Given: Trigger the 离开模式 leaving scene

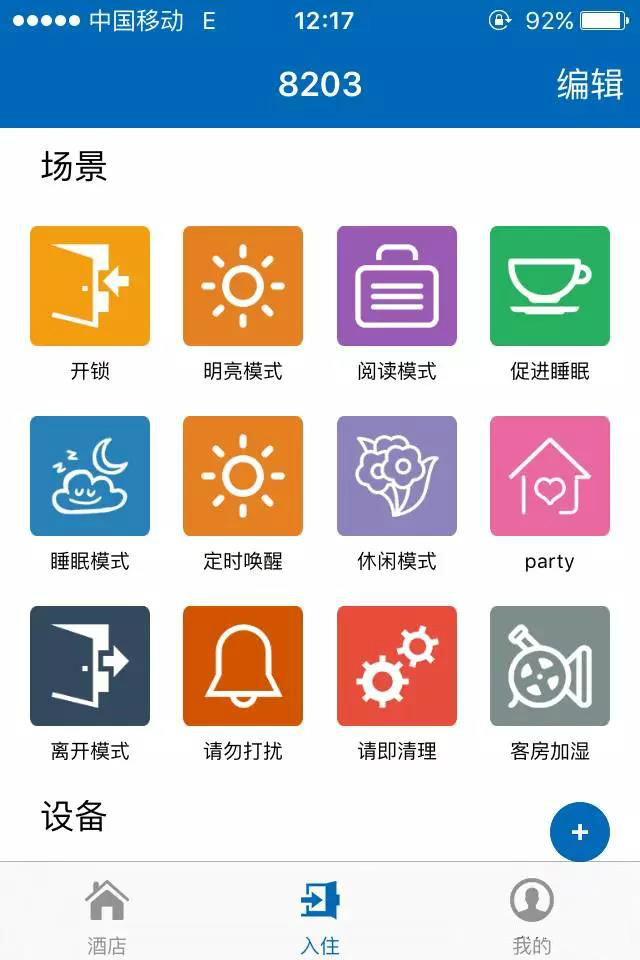Looking at the screenshot, I should tap(90, 666).
